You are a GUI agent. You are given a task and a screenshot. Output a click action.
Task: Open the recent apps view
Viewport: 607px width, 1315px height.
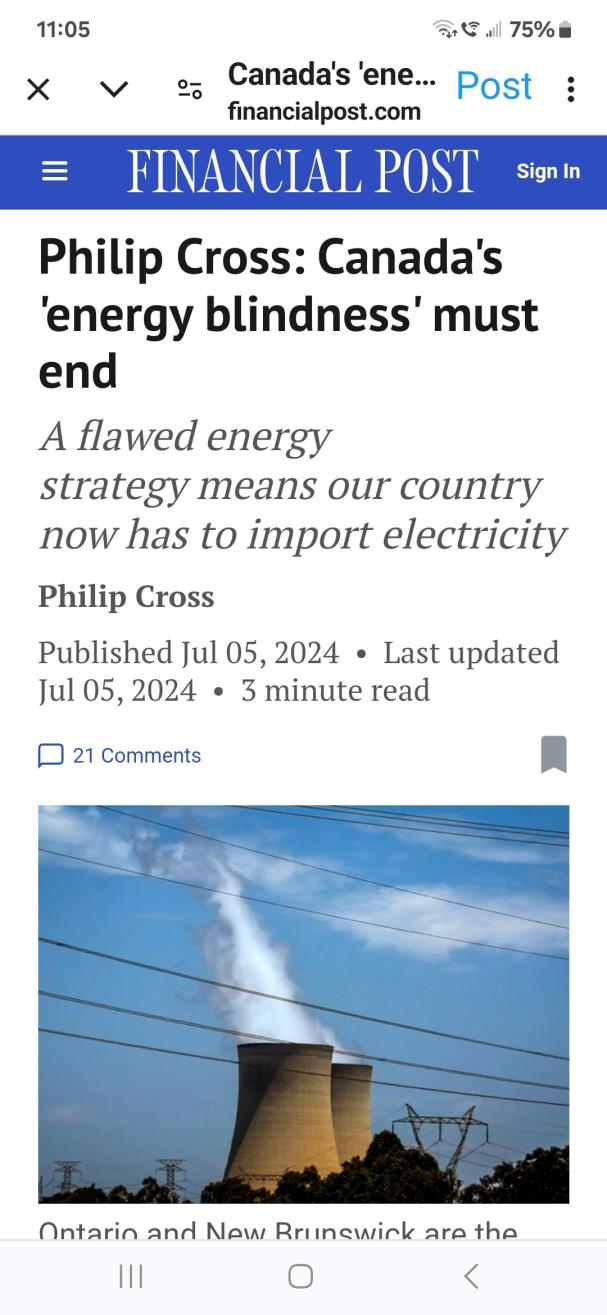[131, 1276]
